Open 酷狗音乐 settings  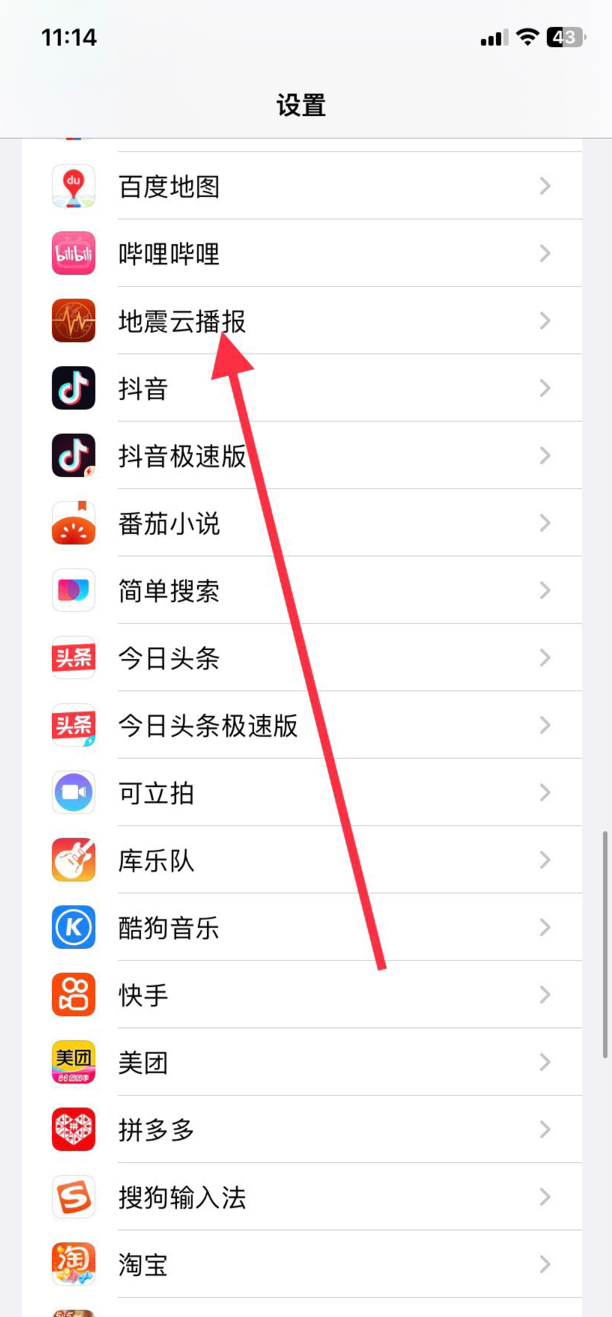(300, 928)
